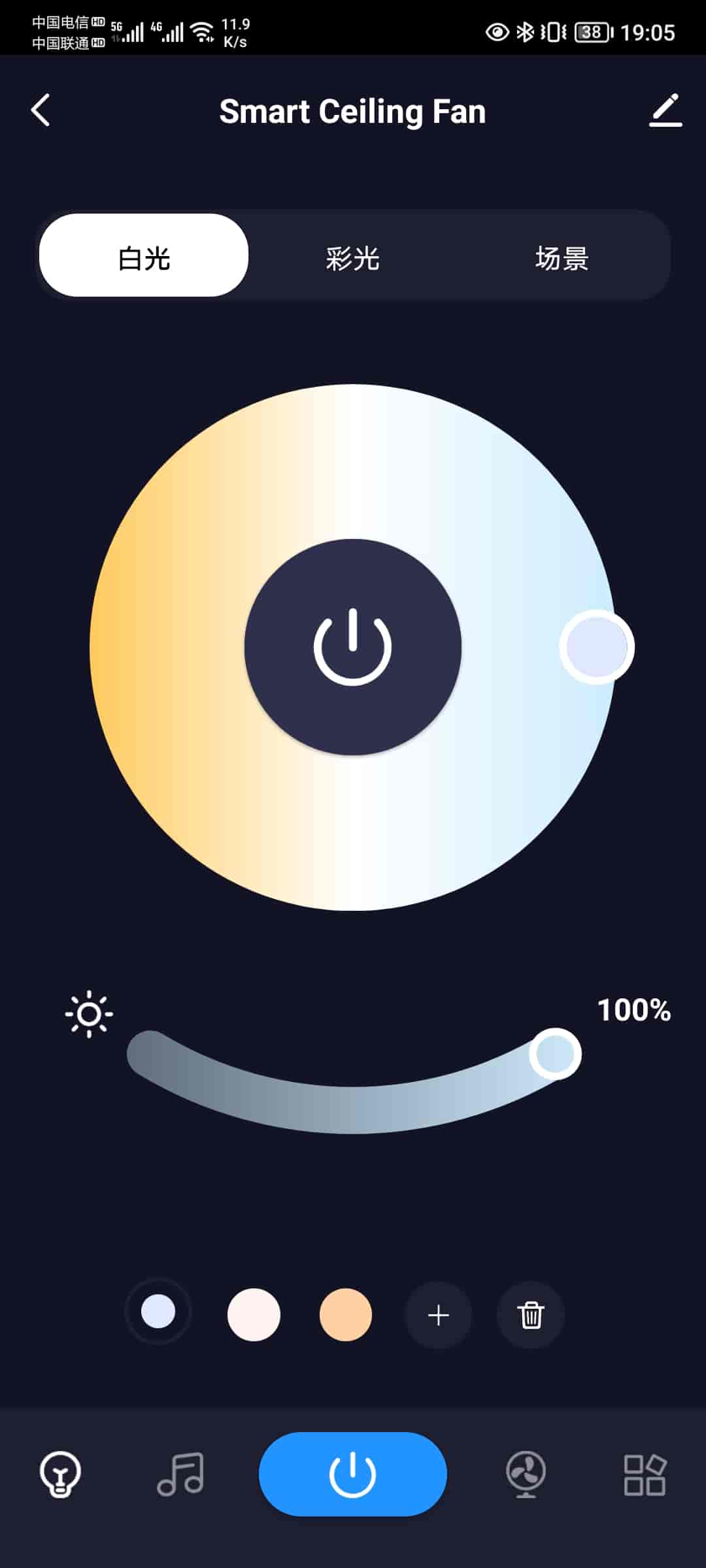Select the soft white preset swatch
The image size is (706, 1568).
pos(254,1315)
